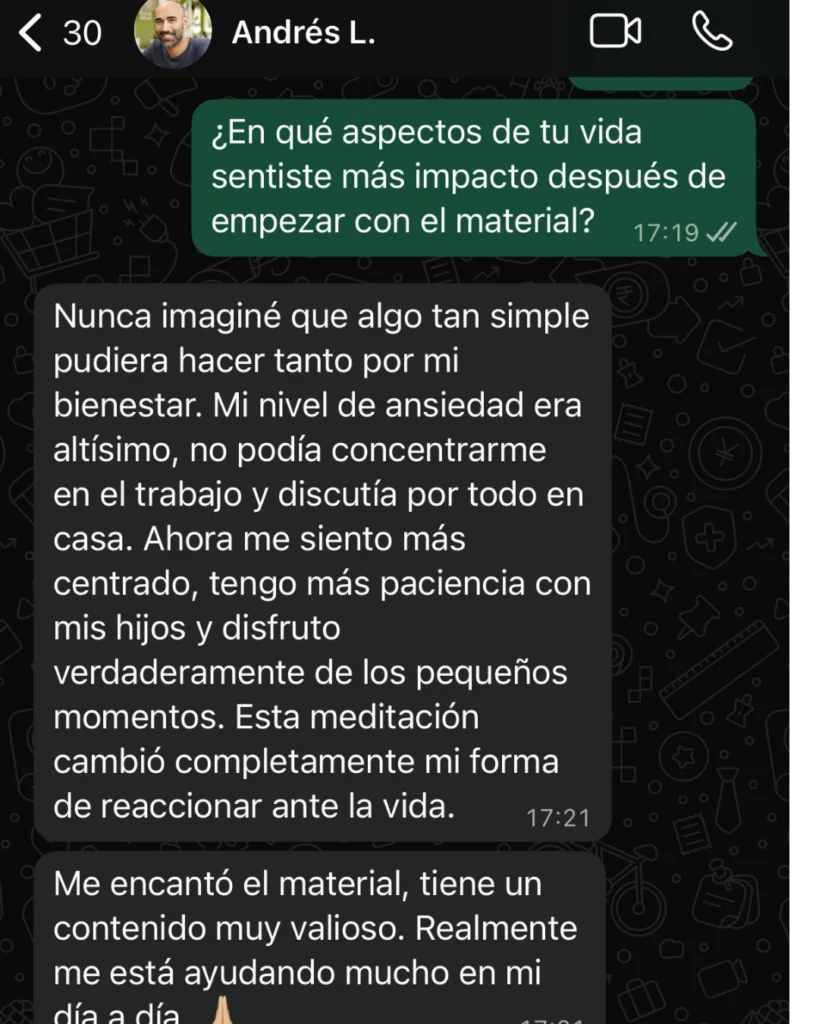
Task: Open Andrés L. contact info
Action: pos(303,33)
